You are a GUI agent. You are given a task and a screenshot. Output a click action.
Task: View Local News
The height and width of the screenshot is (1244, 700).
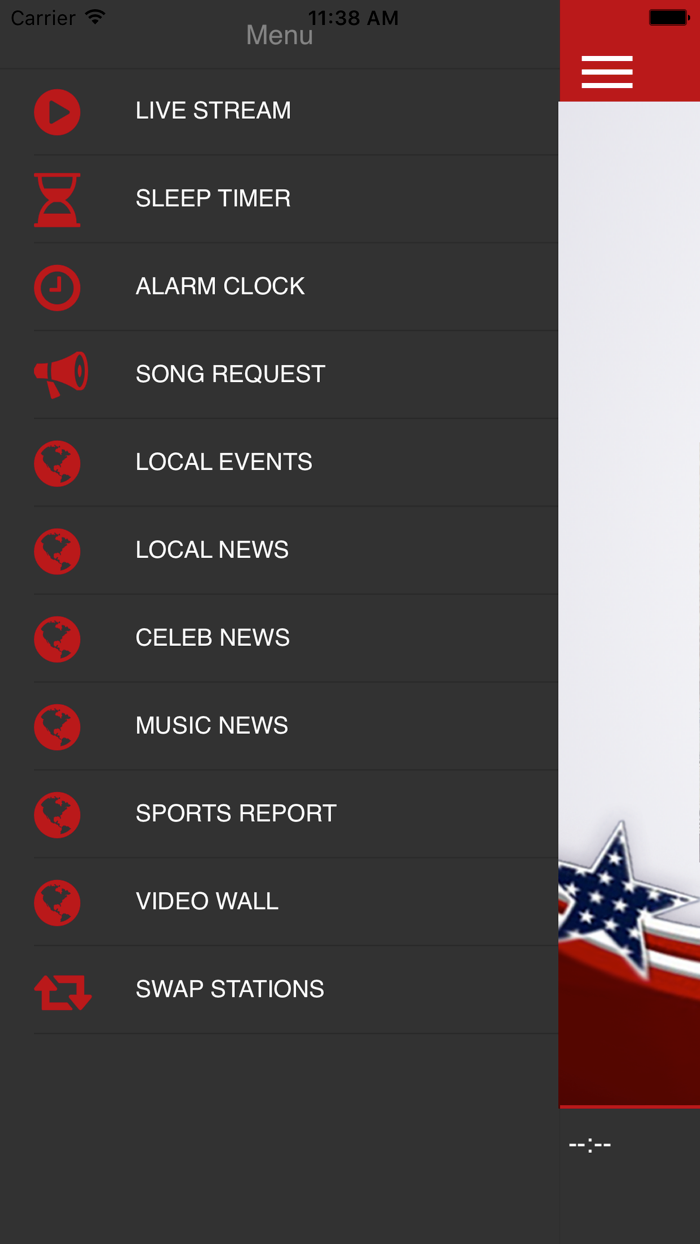tap(279, 551)
